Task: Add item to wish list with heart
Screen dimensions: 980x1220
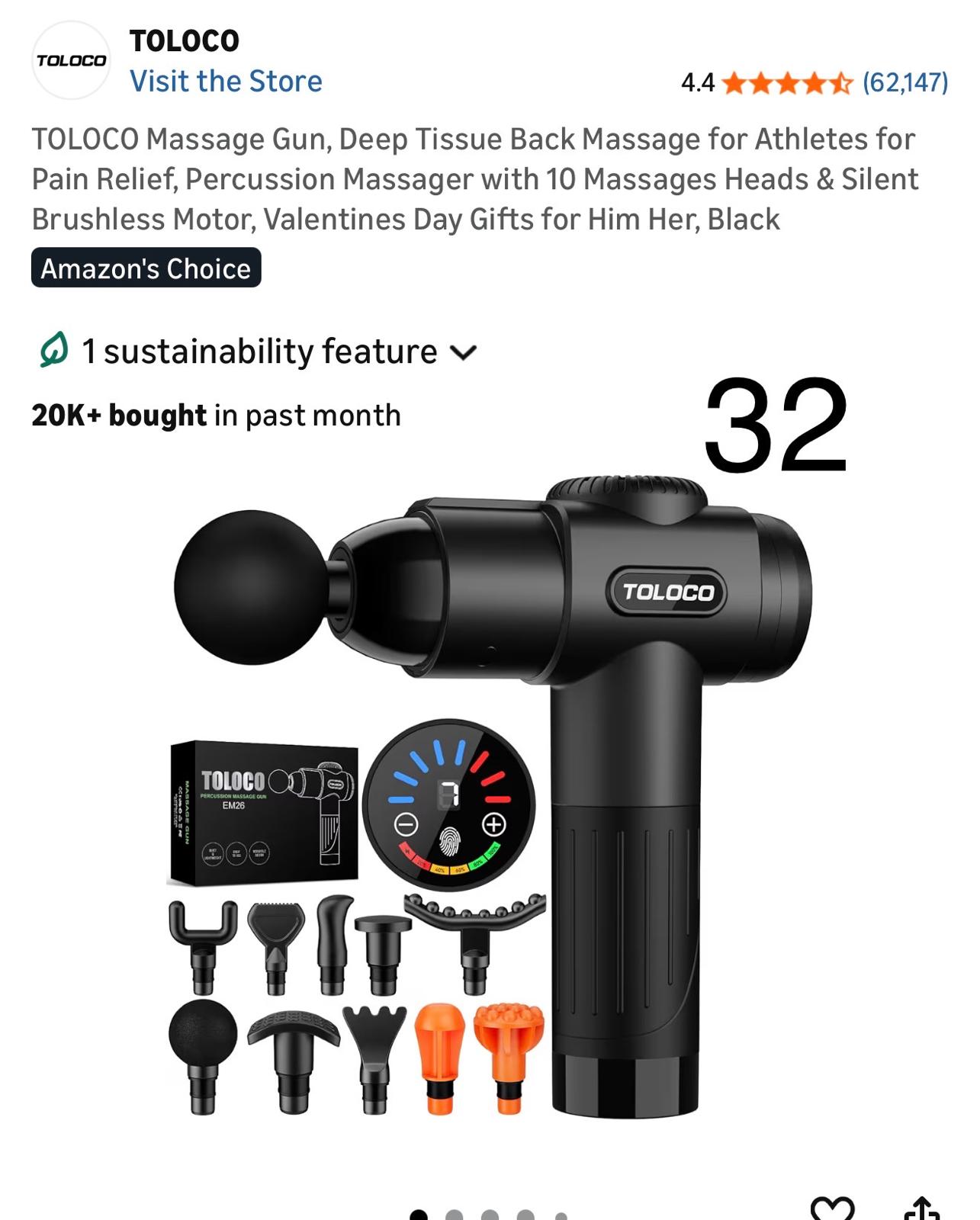Action: click(x=832, y=1209)
